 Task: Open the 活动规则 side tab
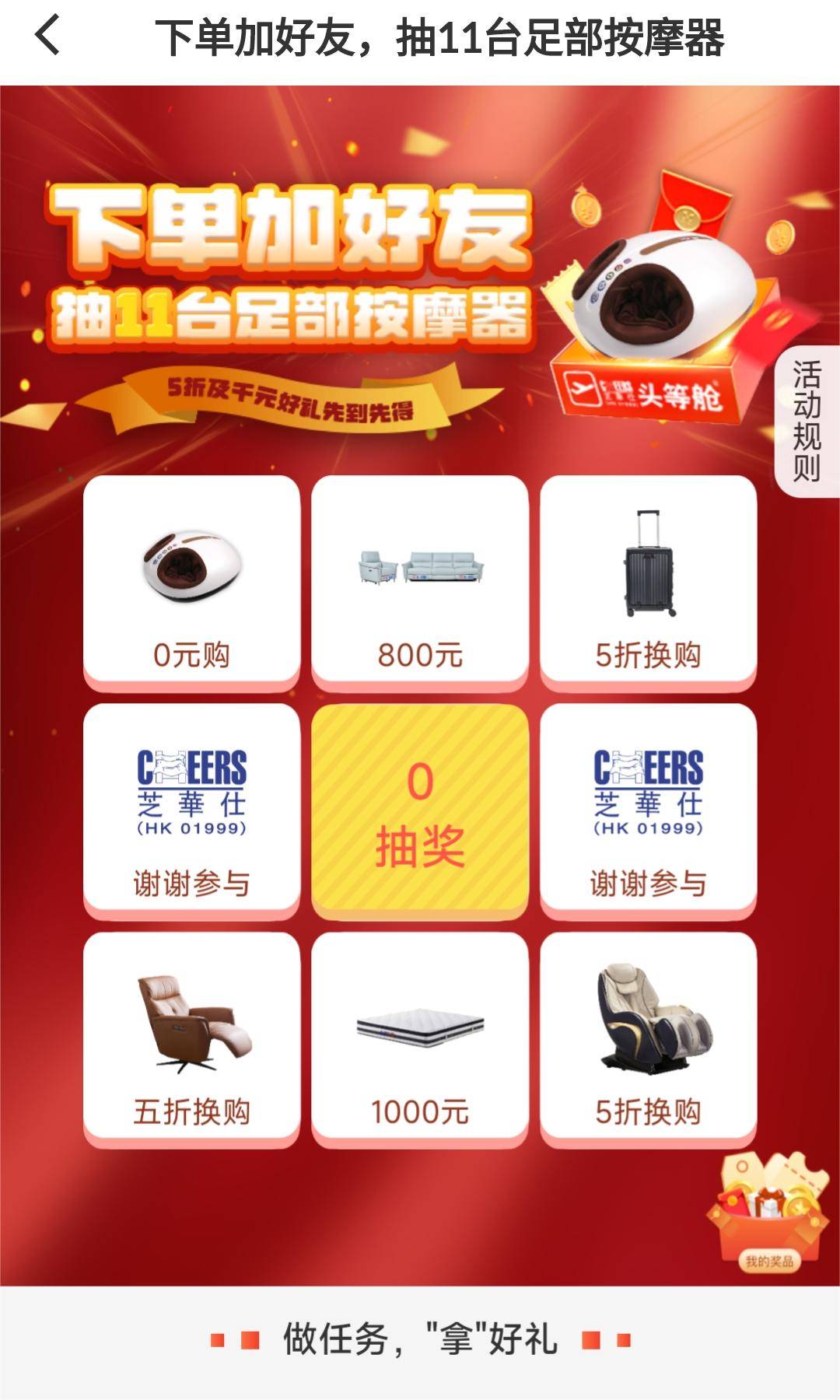807,421
